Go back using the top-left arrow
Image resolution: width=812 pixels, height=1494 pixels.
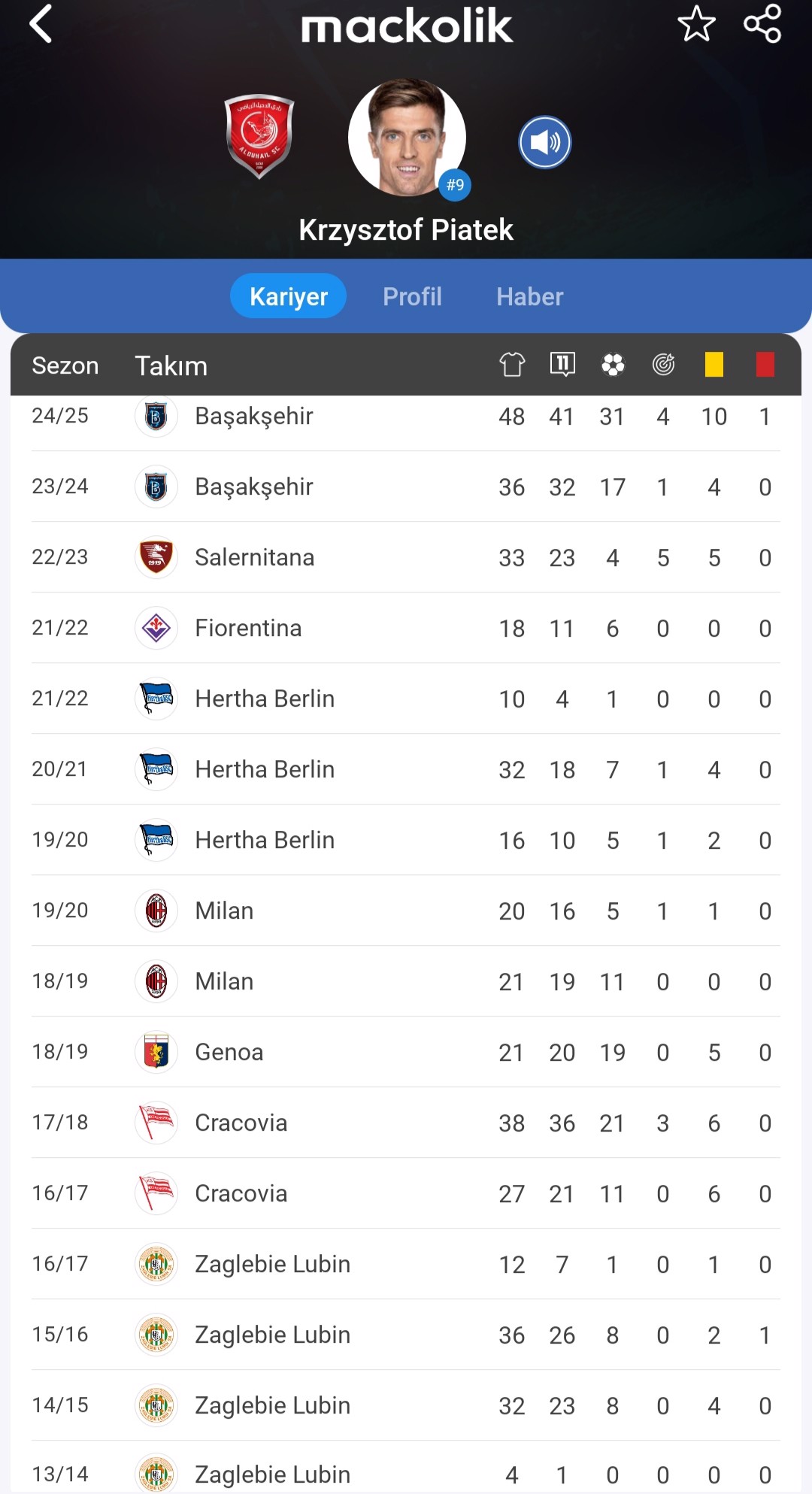[41, 24]
